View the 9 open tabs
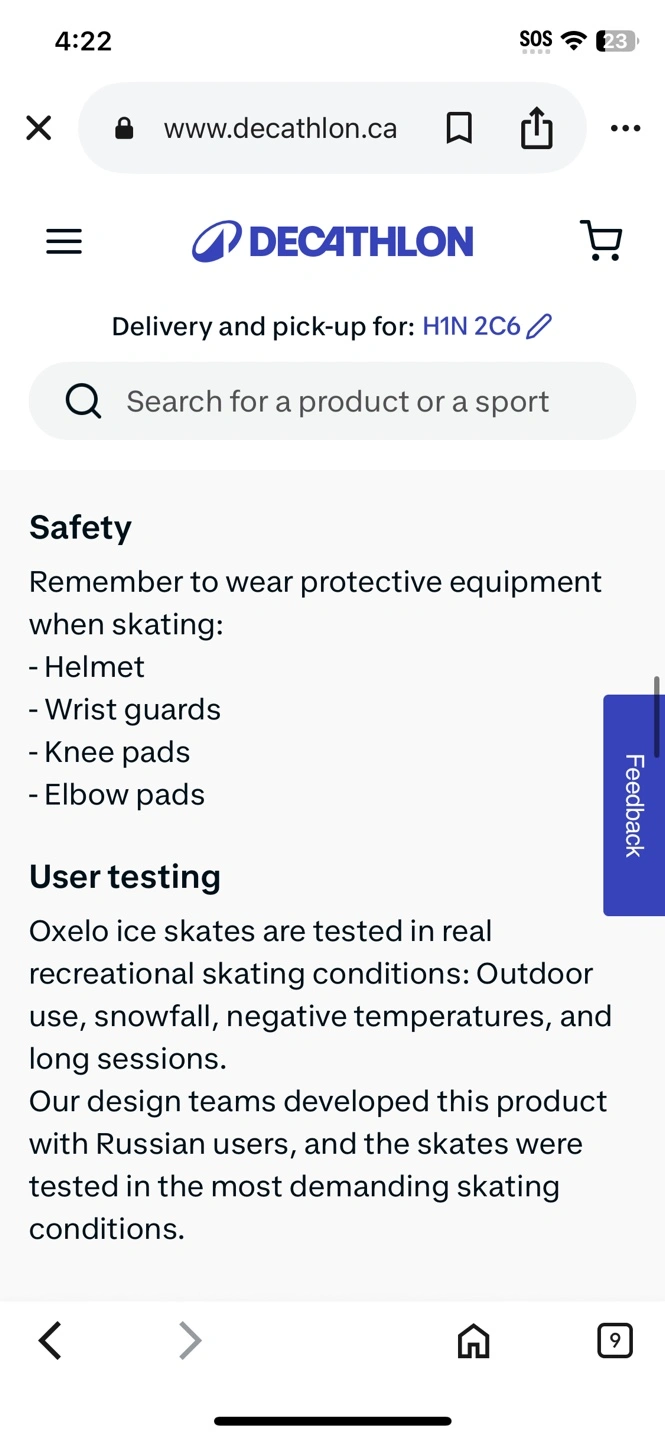This screenshot has width=665, height=1440. (615, 1341)
